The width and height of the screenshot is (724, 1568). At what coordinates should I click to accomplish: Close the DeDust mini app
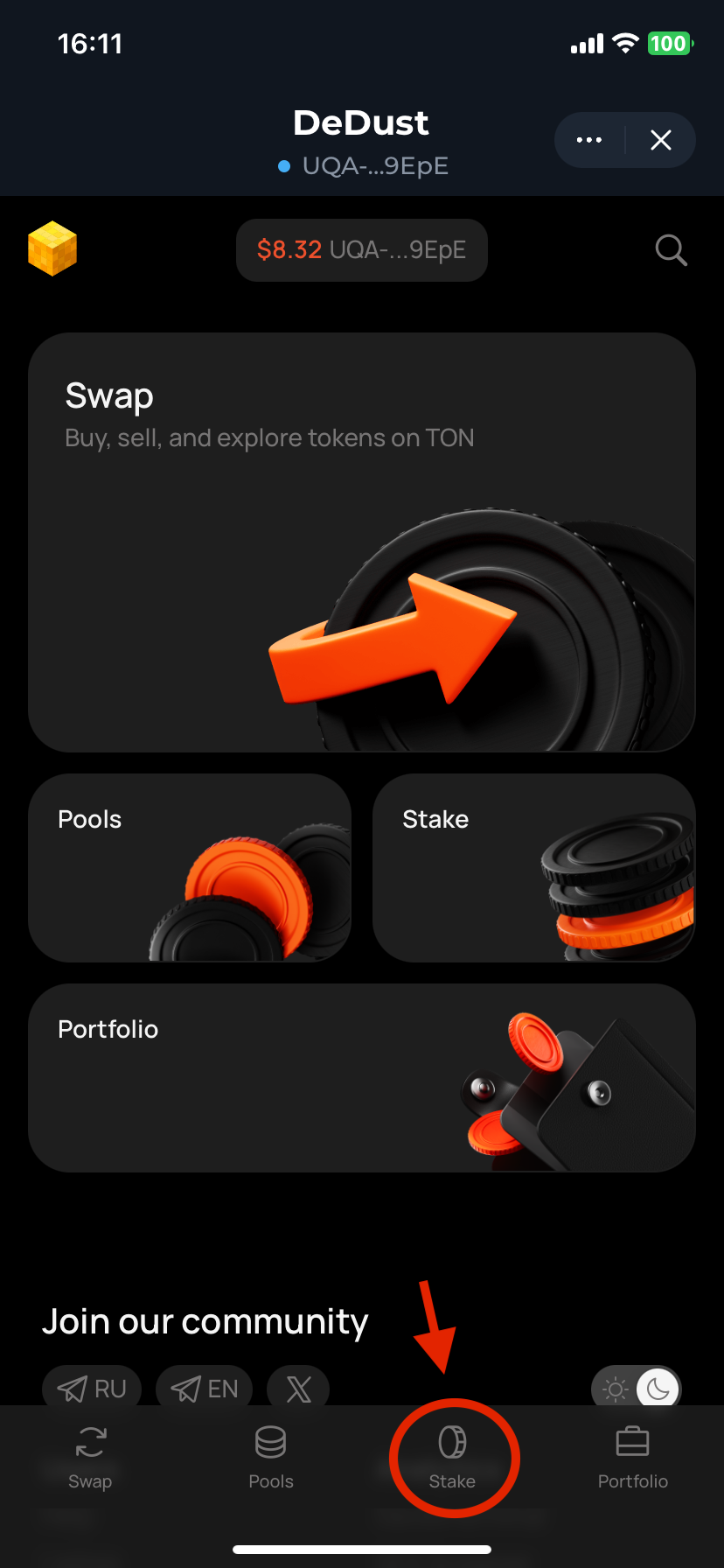661,140
